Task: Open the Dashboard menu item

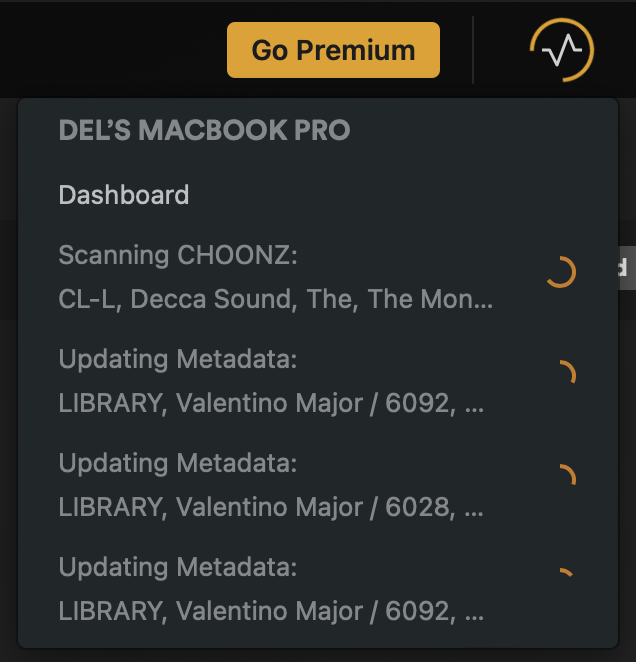Action: (123, 195)
